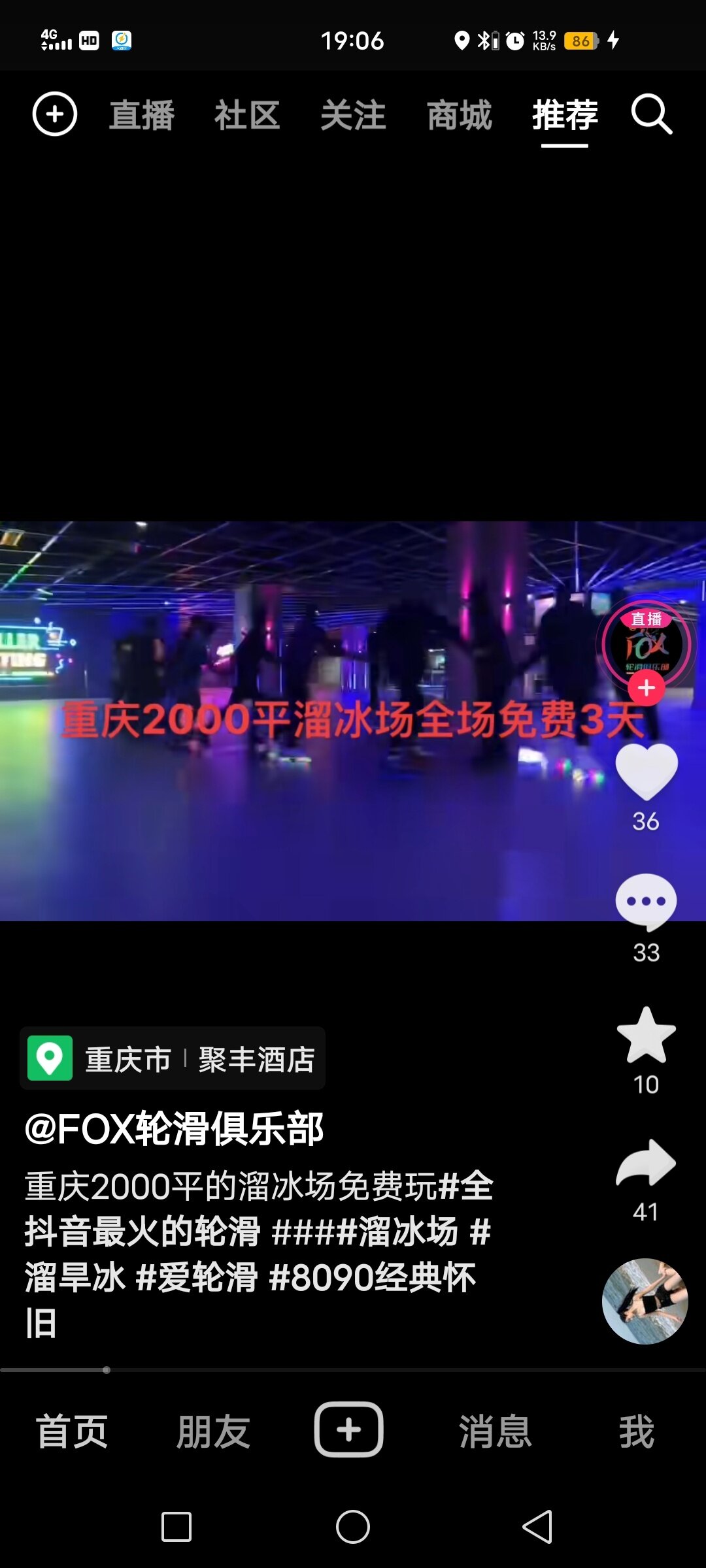Go to the 朋友 tab

[213, 1431]
